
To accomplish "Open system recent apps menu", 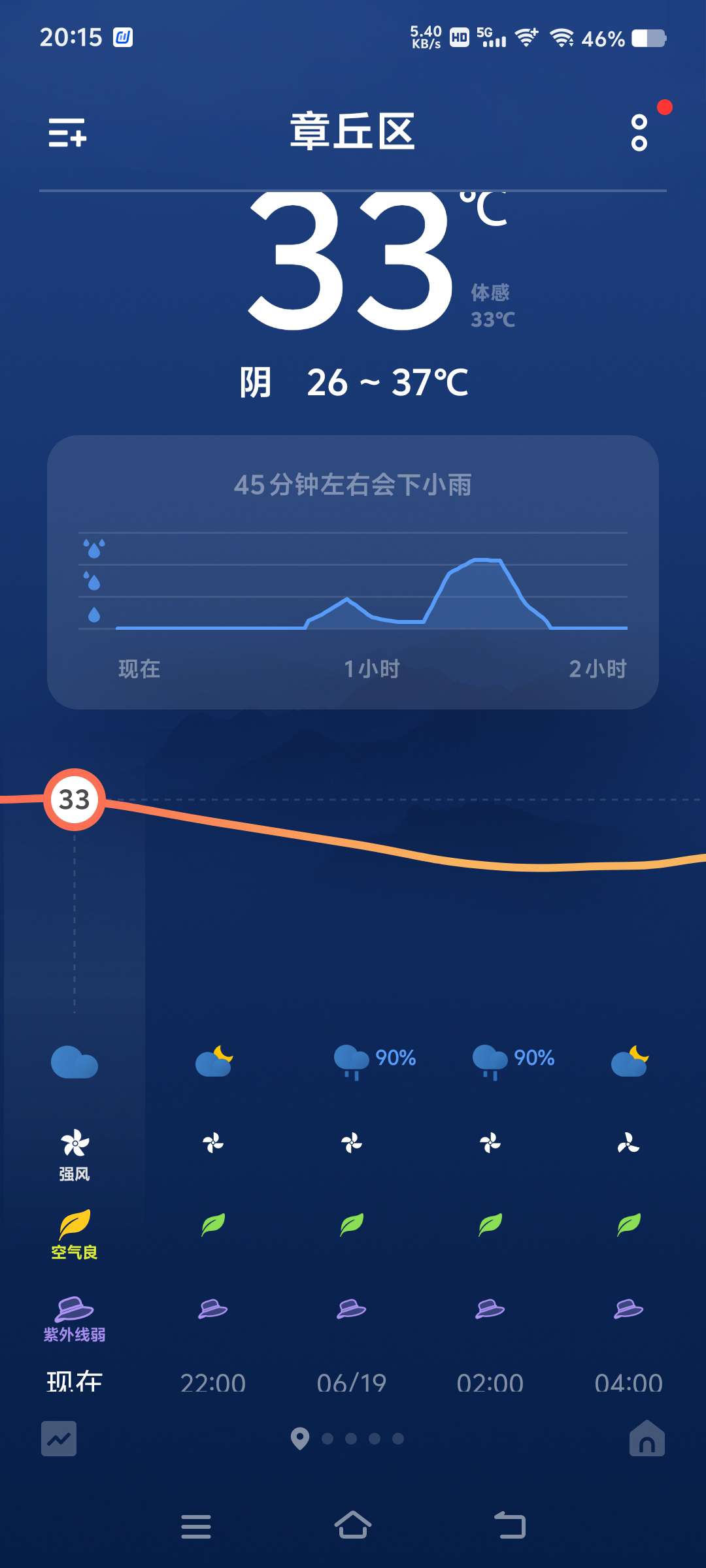I will (196, 1526).
